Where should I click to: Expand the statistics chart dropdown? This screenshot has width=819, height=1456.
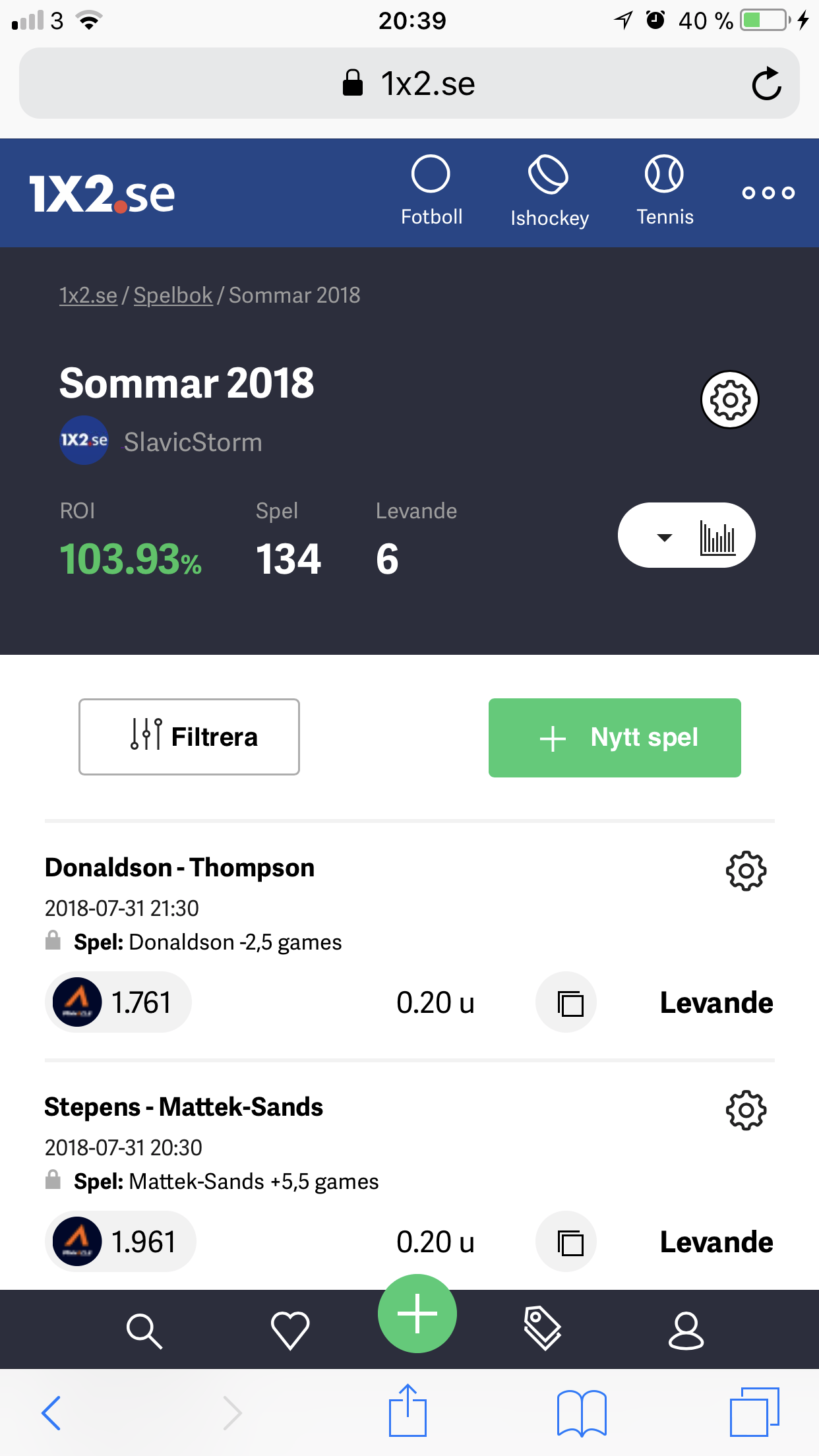coord(686,535)
